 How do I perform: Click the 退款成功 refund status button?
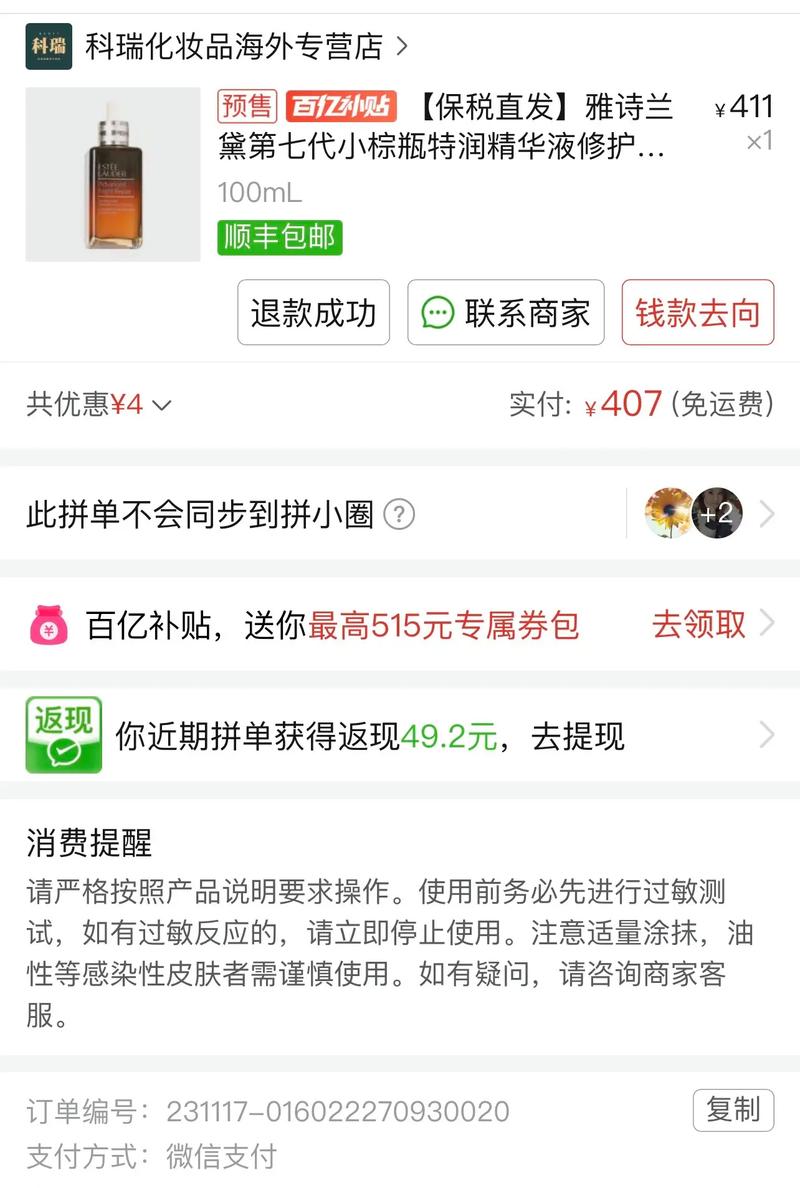313,313
